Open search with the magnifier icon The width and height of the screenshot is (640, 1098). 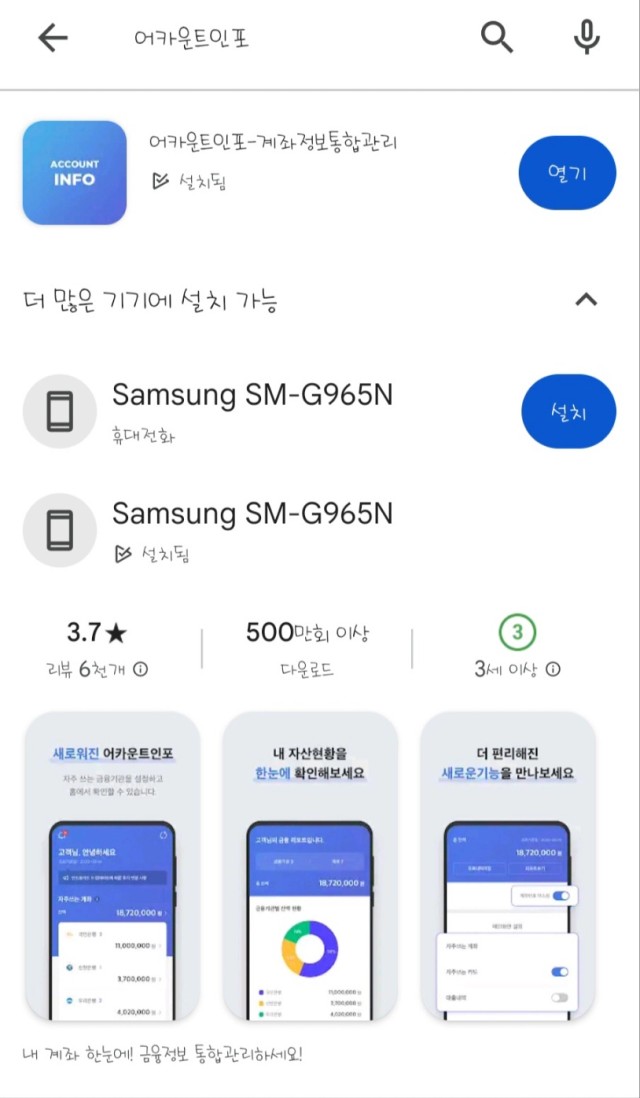pyautogui.click(x=496, y=38)
